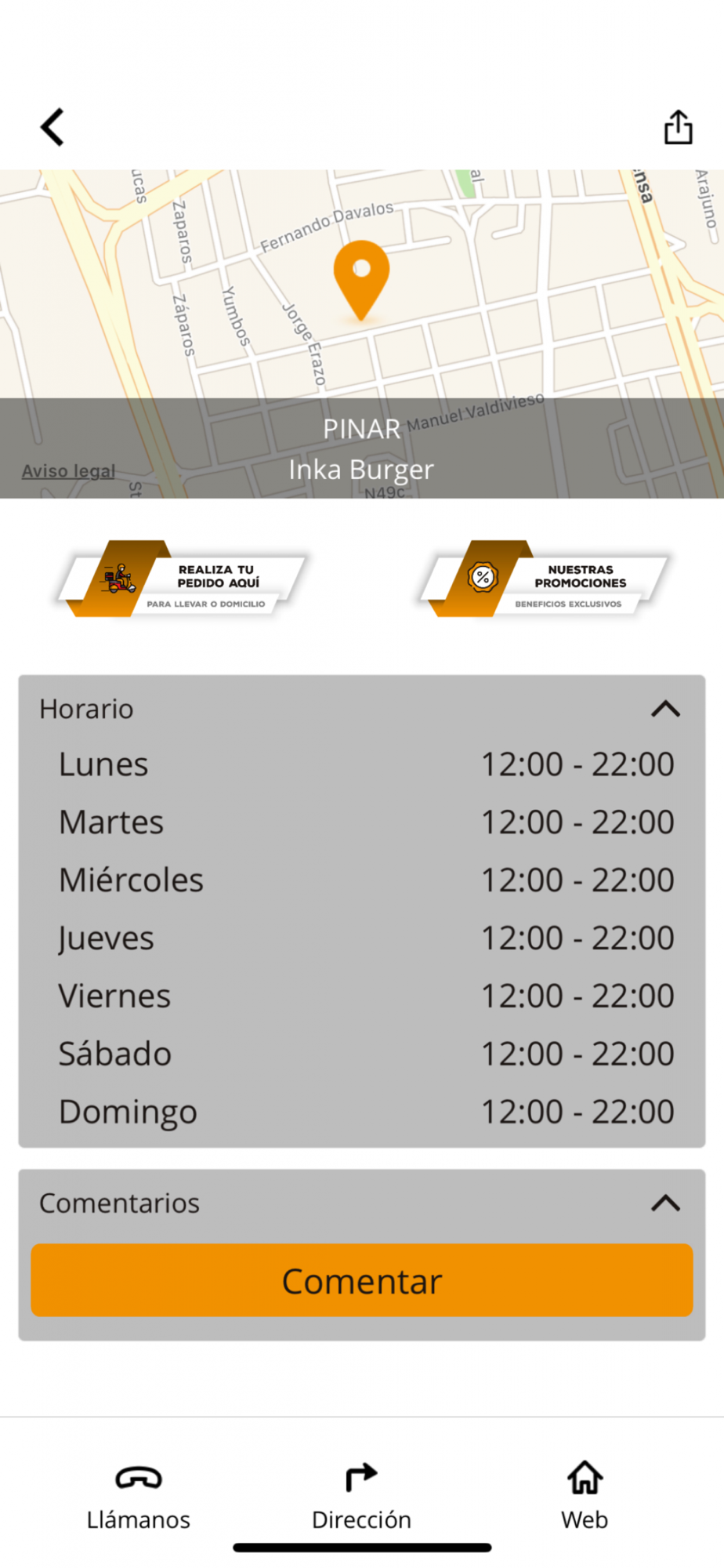View the Nuestras Promociones banner
724x1568 pixels.
pyautogui.click(x=544, y=579)
